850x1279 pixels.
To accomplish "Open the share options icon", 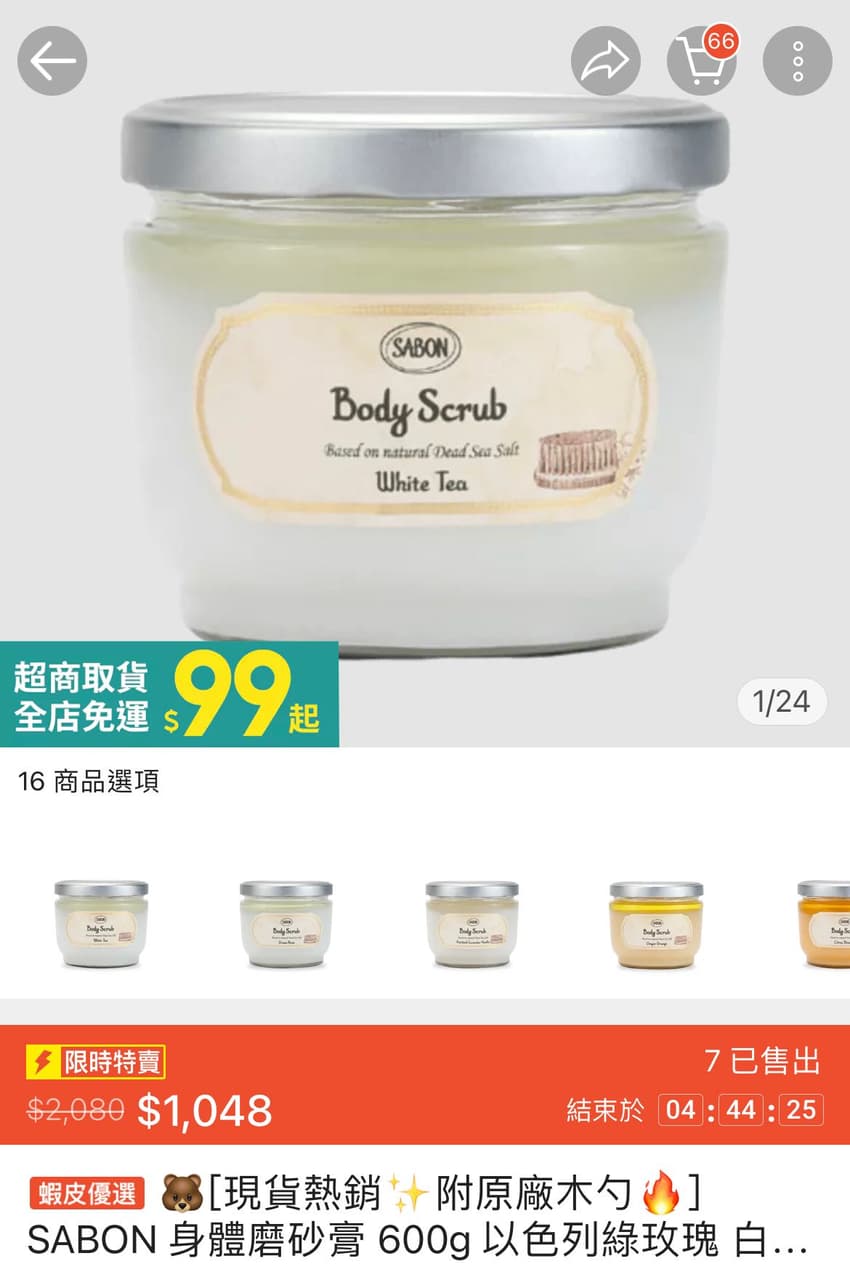I will 605,58.
